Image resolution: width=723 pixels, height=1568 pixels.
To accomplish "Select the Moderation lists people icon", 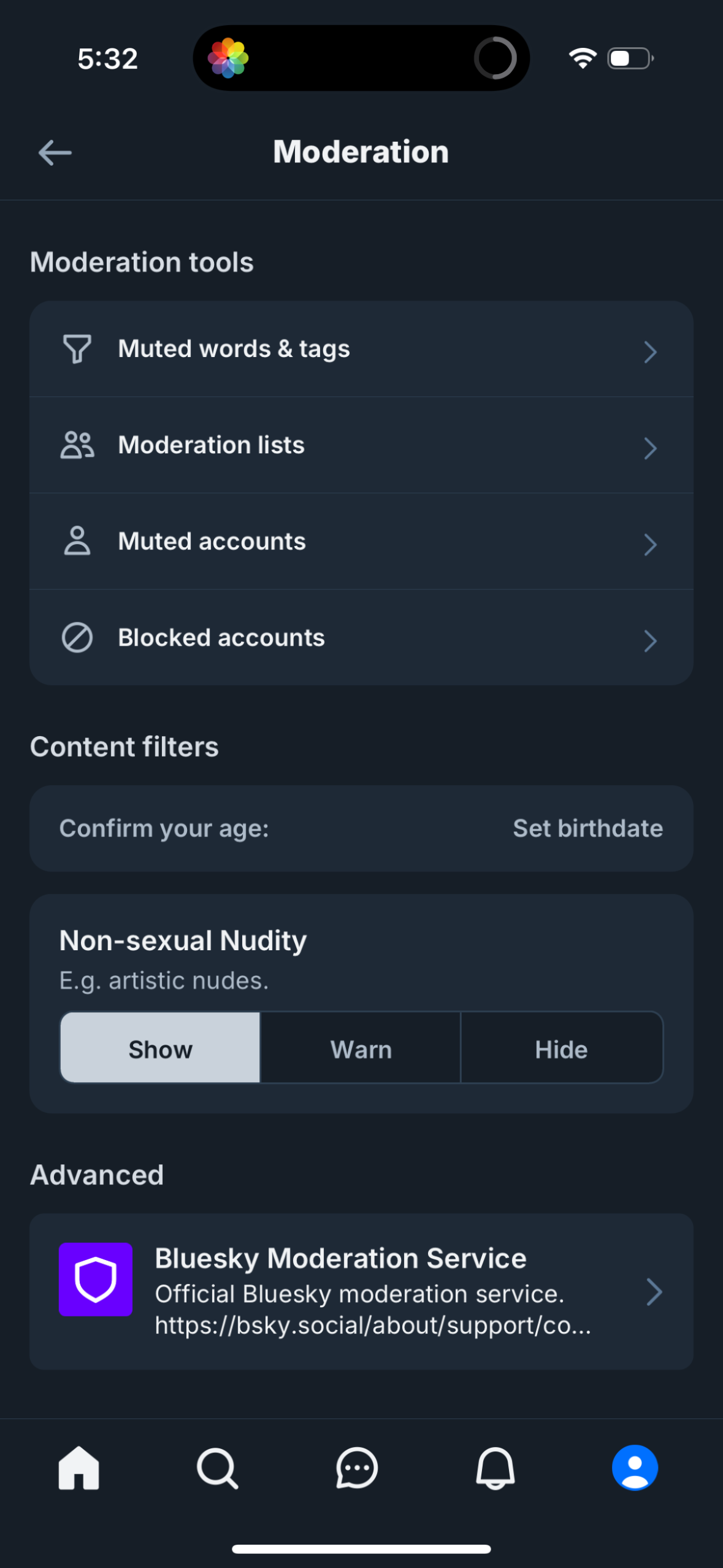I will point(78,445).
